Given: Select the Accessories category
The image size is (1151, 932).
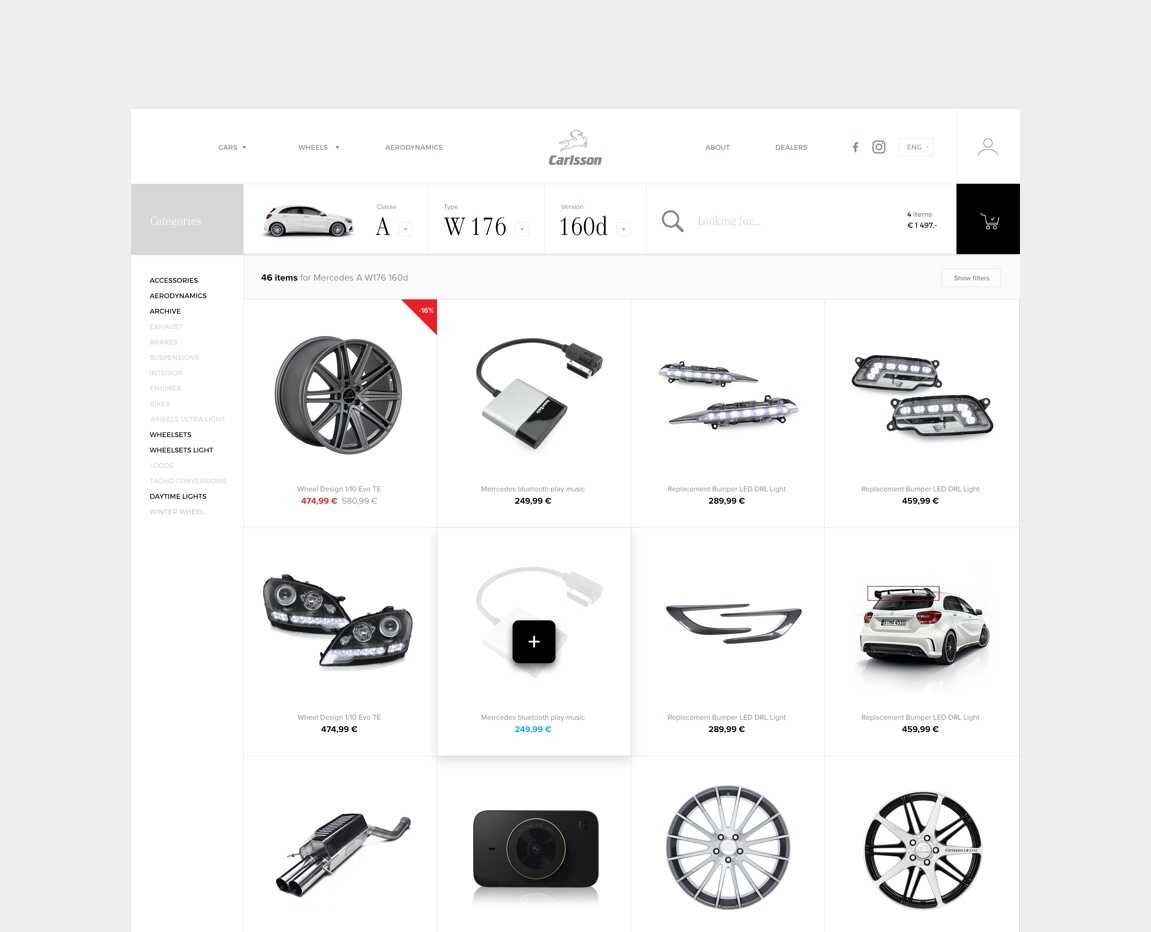Looking at the screenshot, I should tap(174, 280).
